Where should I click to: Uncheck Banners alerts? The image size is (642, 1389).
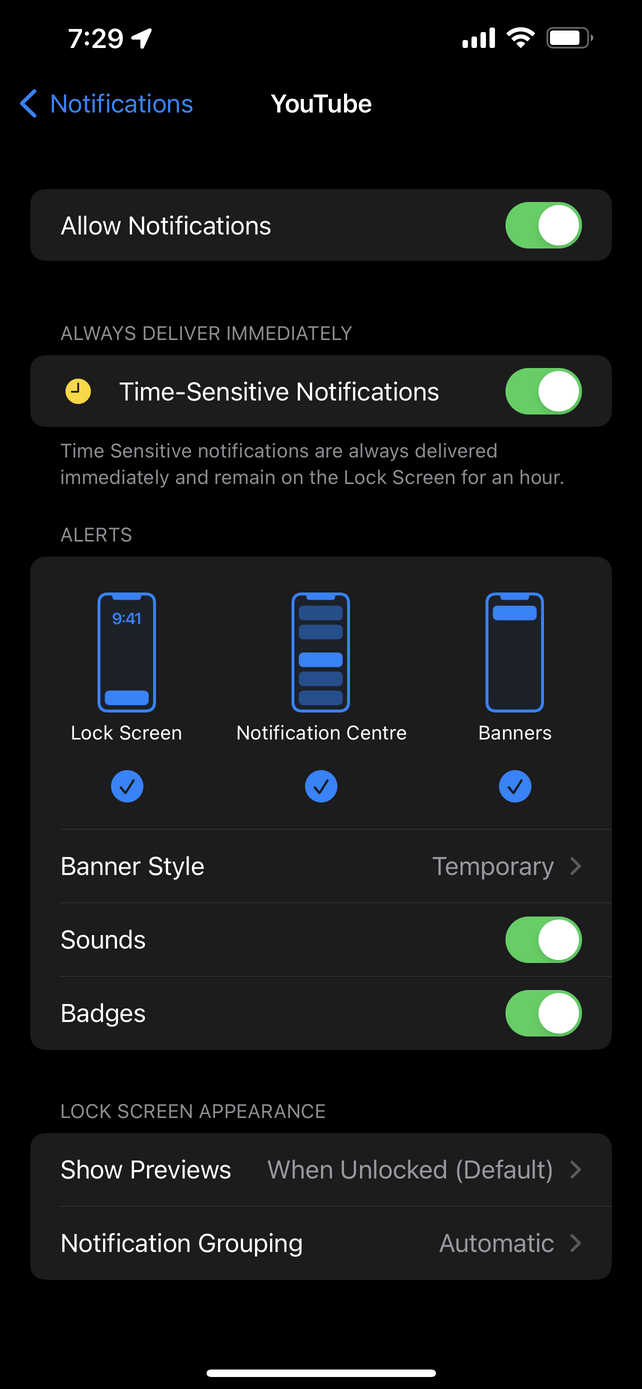[515, 787]
